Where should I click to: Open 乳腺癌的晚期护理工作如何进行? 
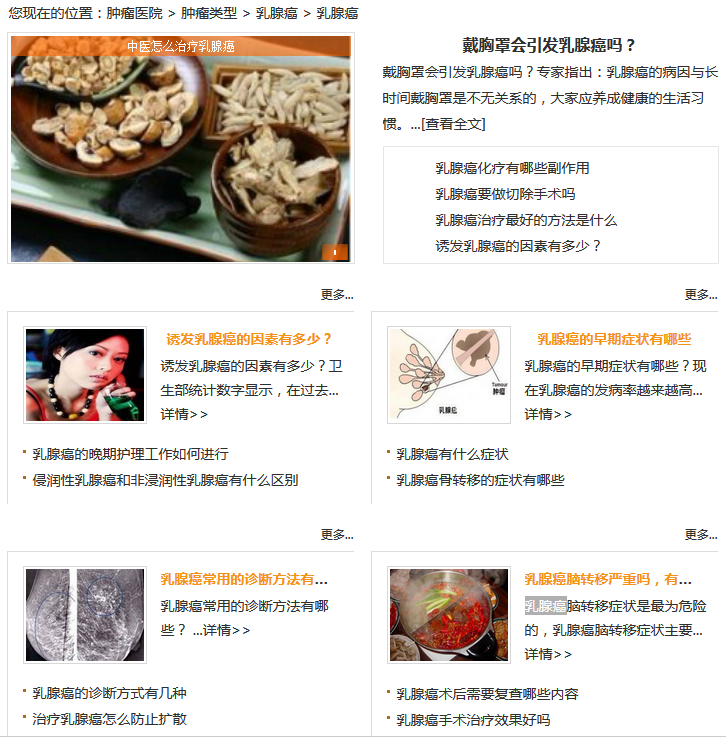[x=130, y=454]
